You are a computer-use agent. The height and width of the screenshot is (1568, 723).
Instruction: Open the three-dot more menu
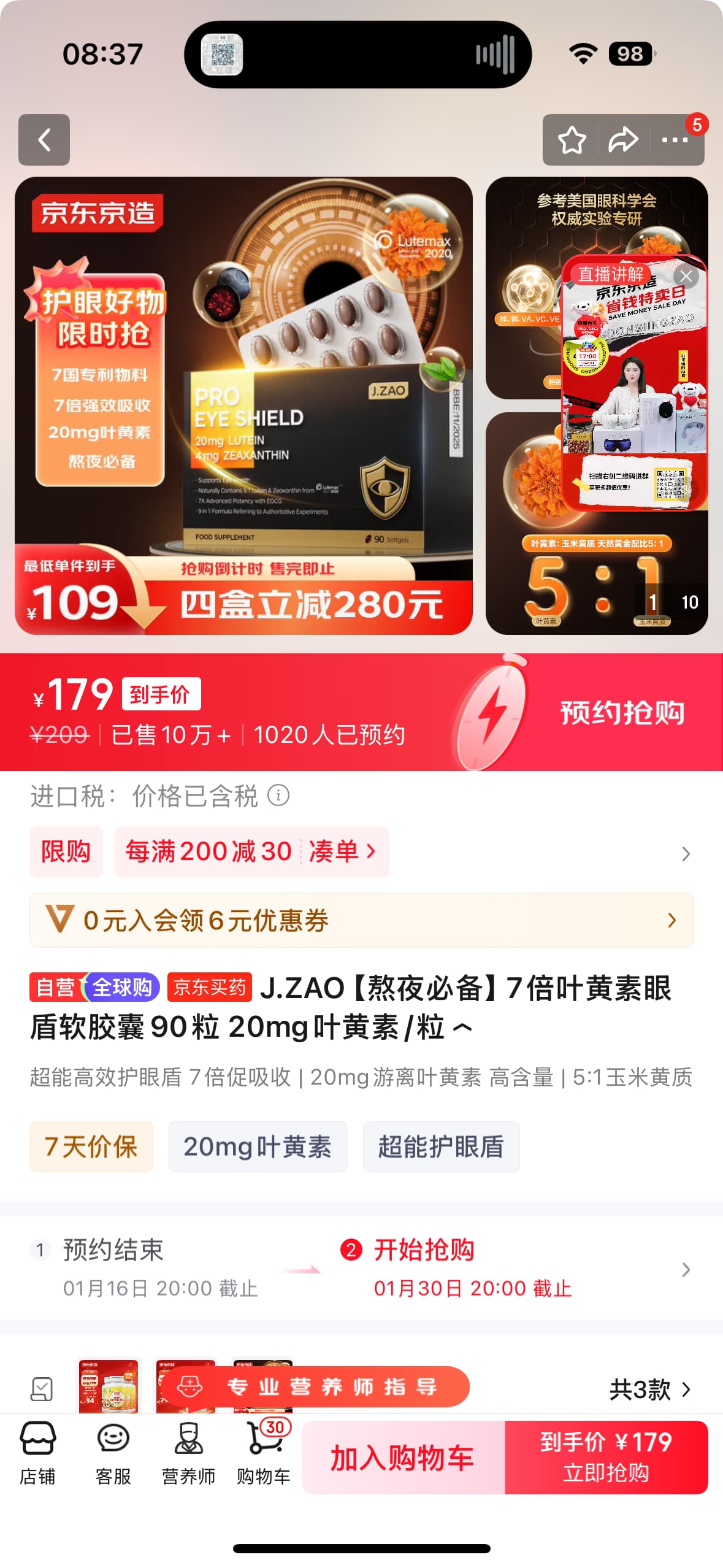coord(675,140)
